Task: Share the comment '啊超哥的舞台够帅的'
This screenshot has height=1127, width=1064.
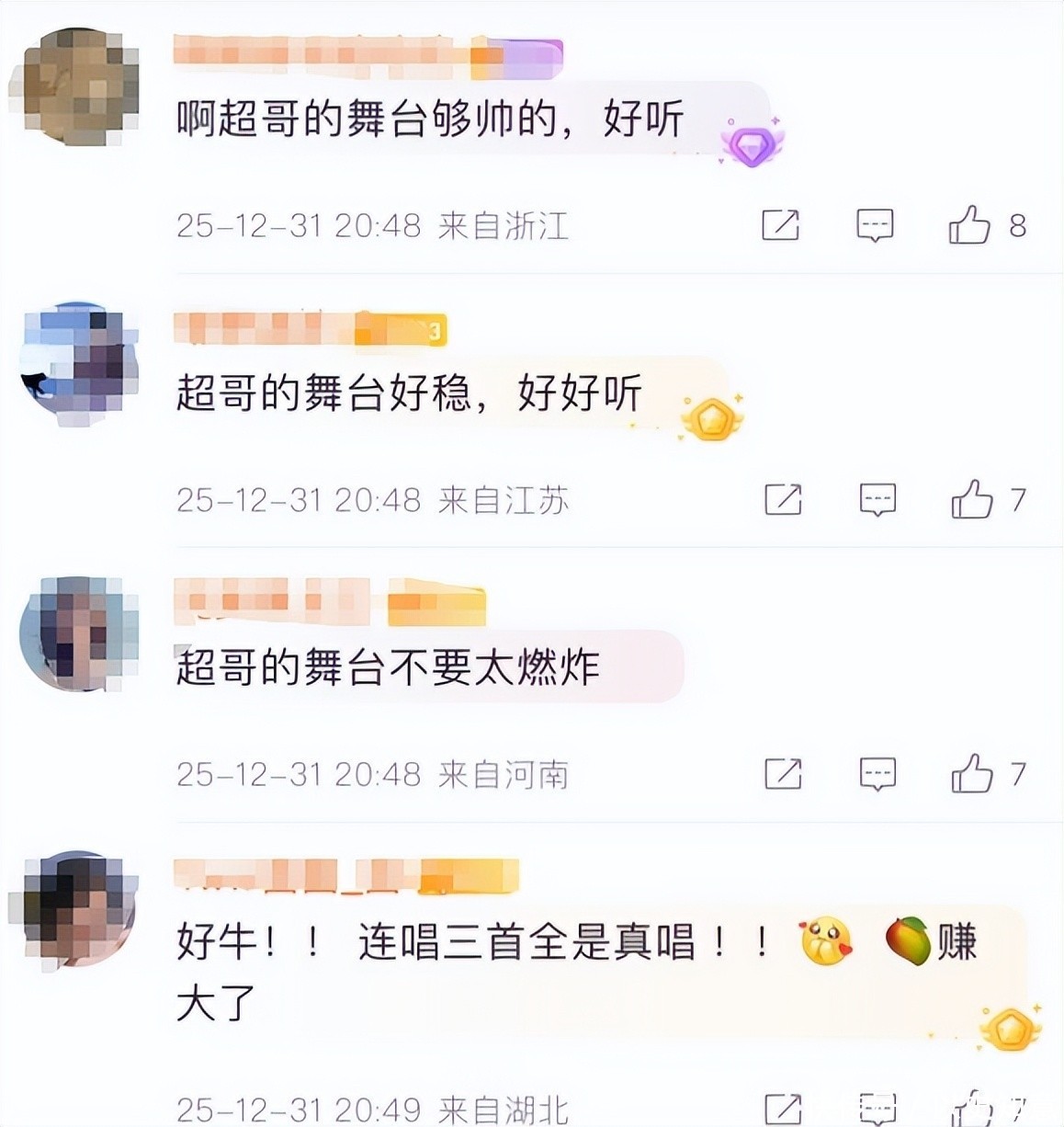Action: click(780, 224)
